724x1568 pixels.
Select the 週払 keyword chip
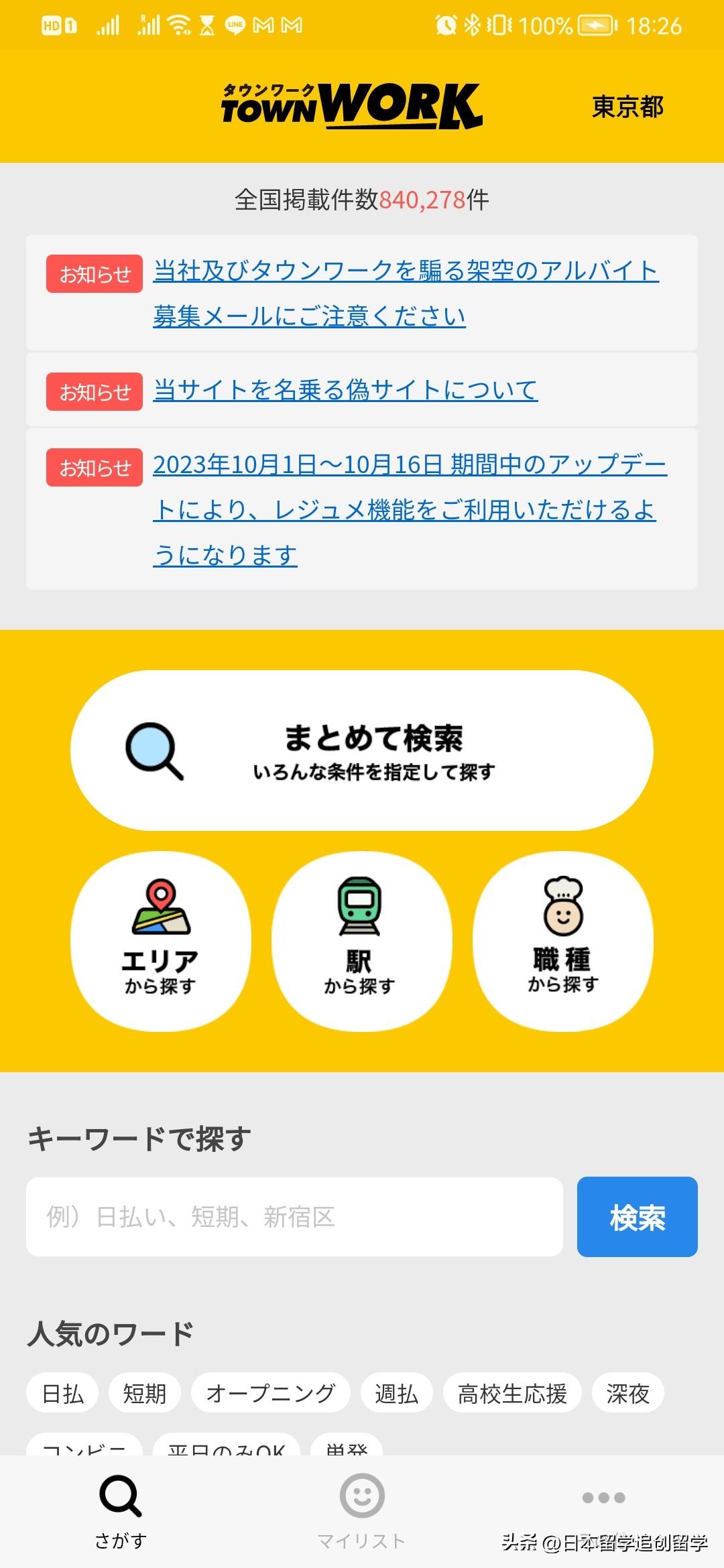click(397, 1394)
